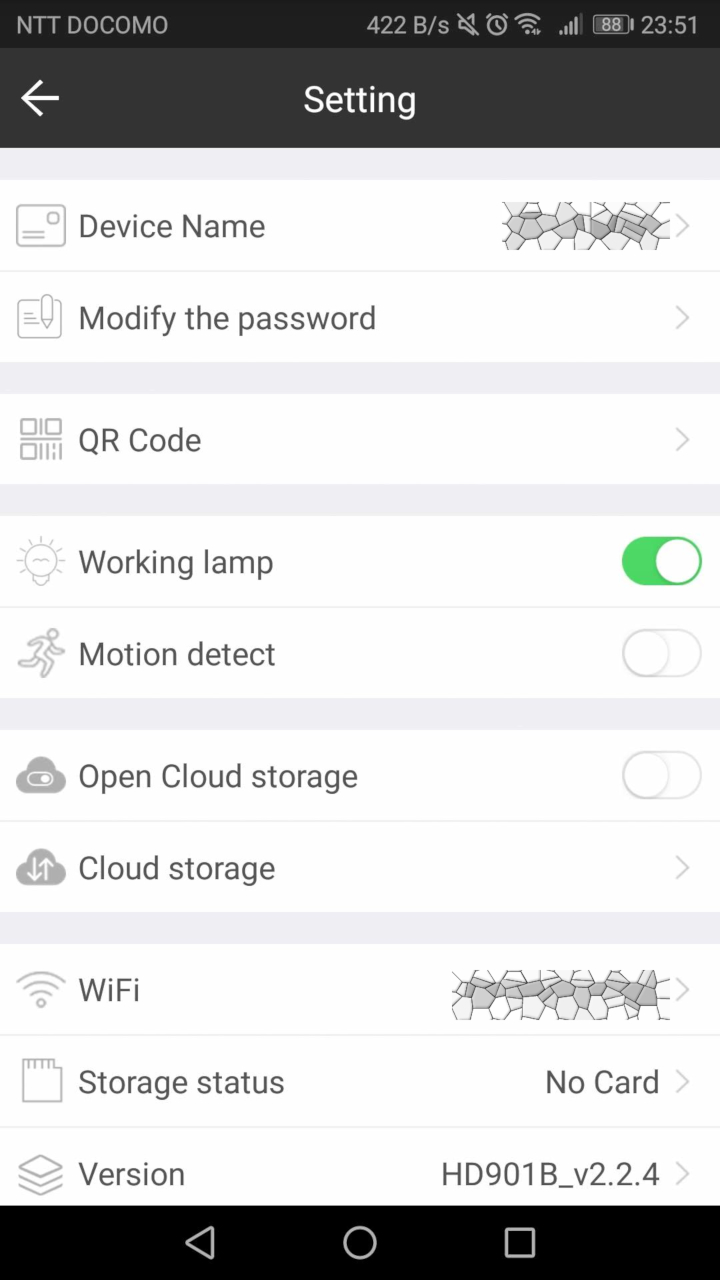720x1280 pixels.
Task: View Storage status details
Action: coord(360,1082)
